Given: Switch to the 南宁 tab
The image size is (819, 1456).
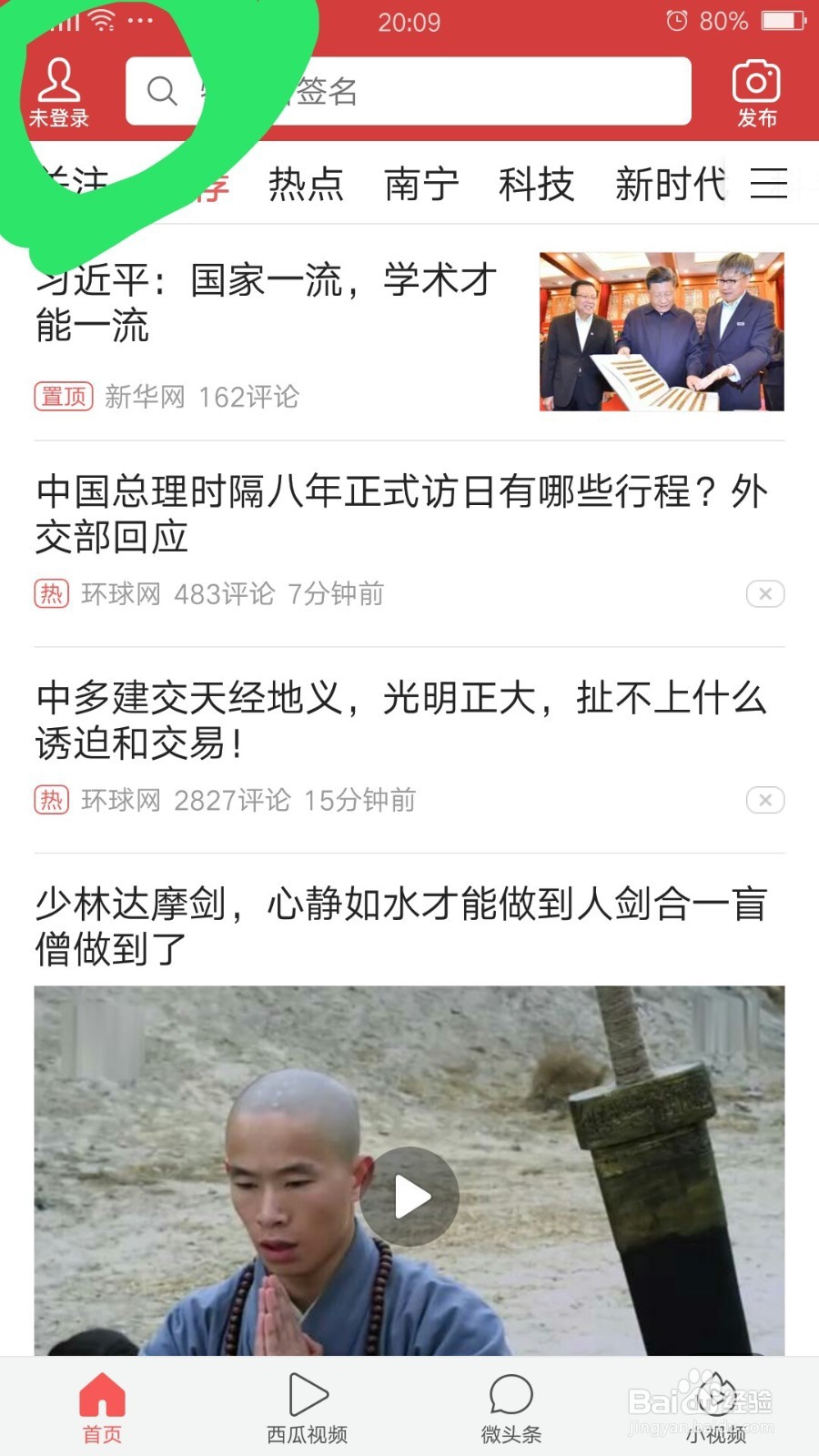Looking at the screenshot, I should coord(421,184).
